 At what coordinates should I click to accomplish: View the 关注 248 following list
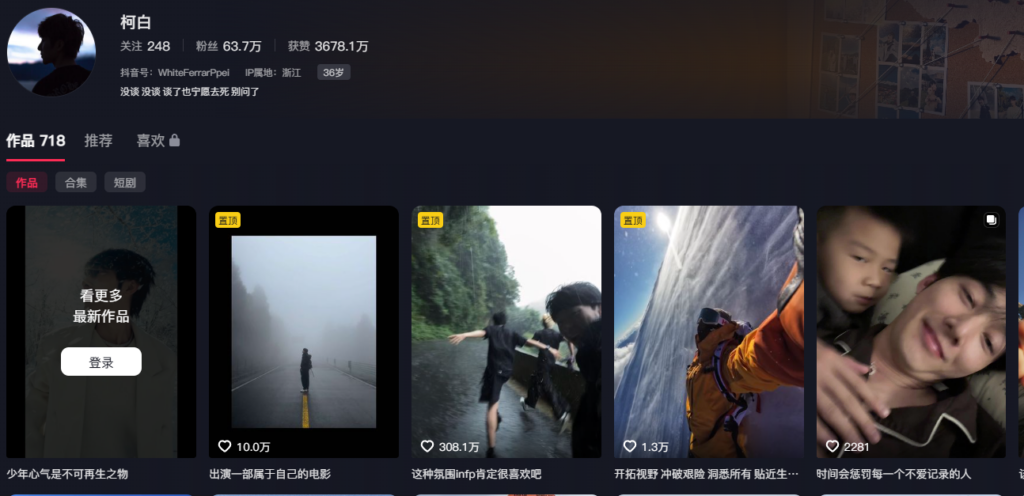click(x=145, y=46)
